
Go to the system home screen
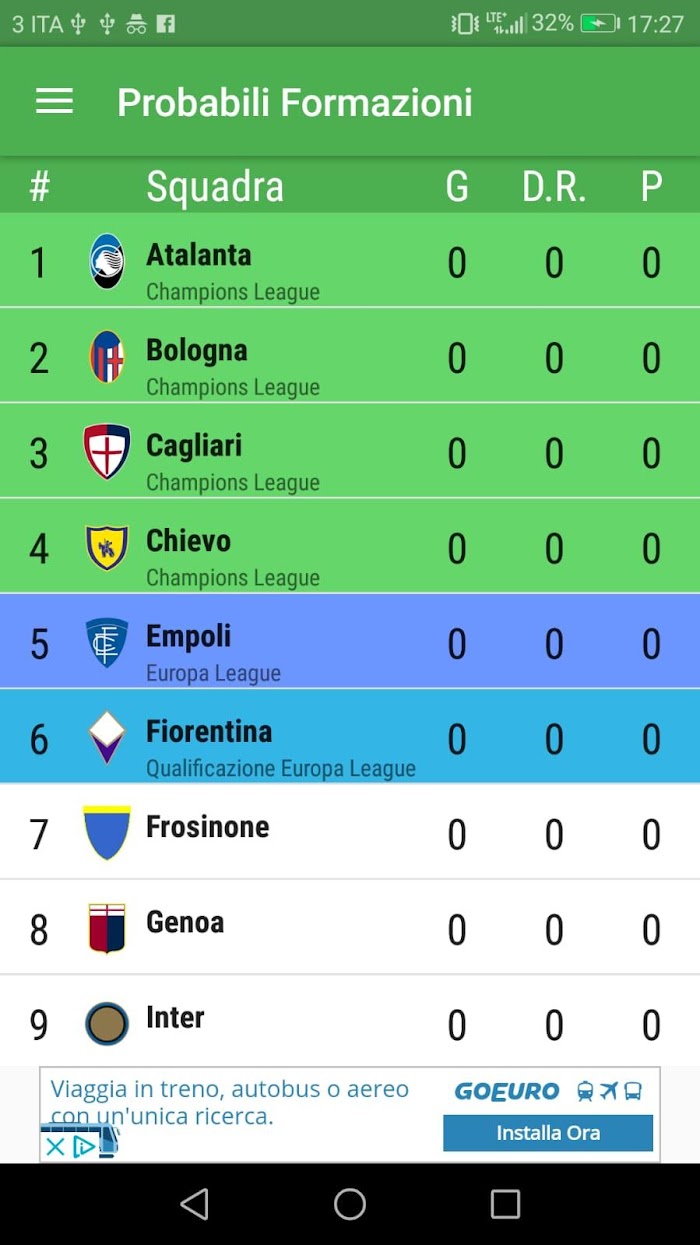pos(350,1204)
